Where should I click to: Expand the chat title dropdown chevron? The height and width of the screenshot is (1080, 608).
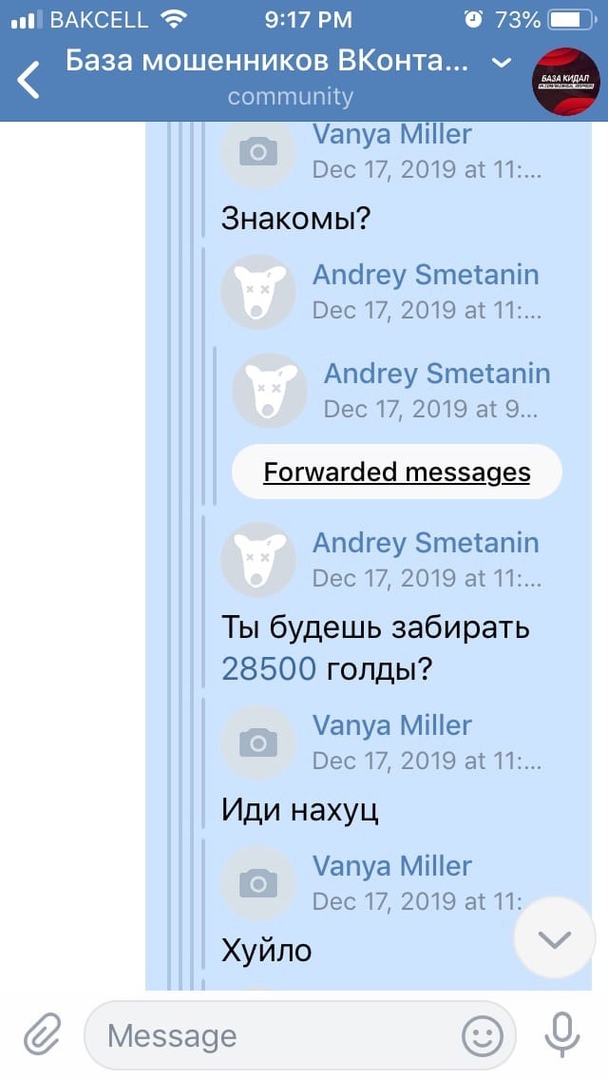(502, 63)
